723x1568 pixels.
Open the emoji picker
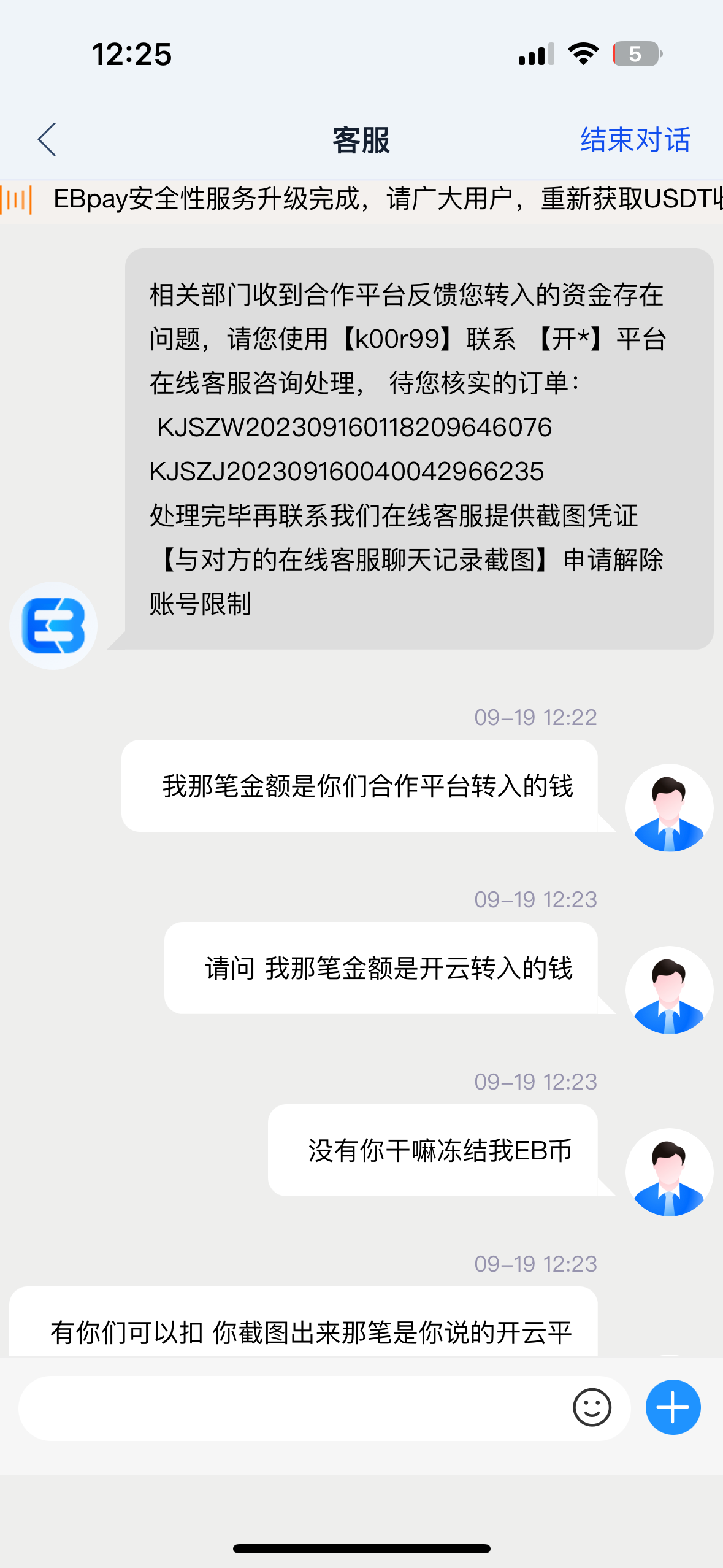coord(592,1407)
